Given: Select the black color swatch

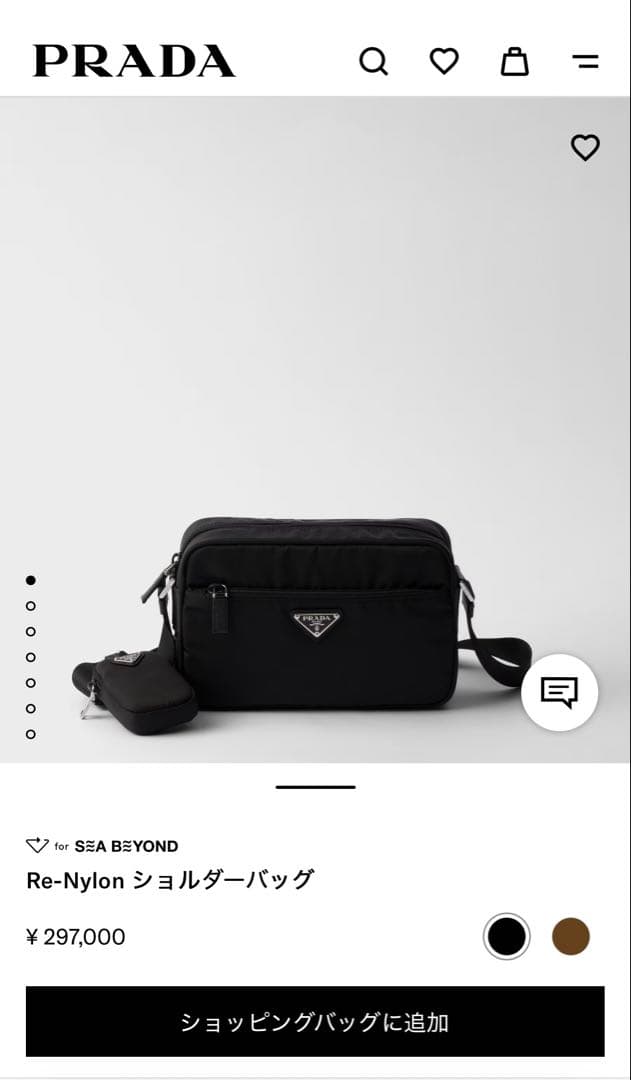Looking at the screenshot, I should pos(506,937).
